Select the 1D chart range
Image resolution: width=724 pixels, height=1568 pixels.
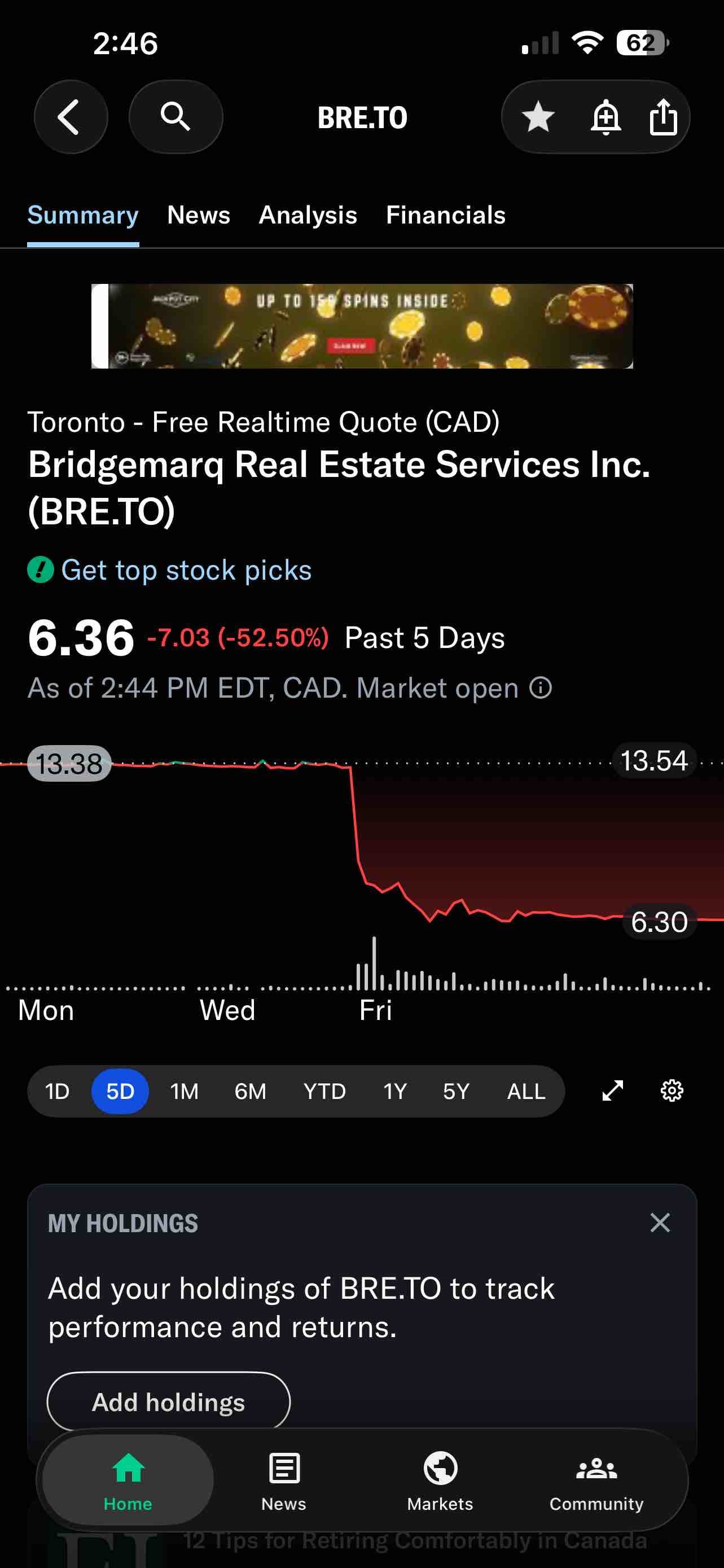(57, 1092)
